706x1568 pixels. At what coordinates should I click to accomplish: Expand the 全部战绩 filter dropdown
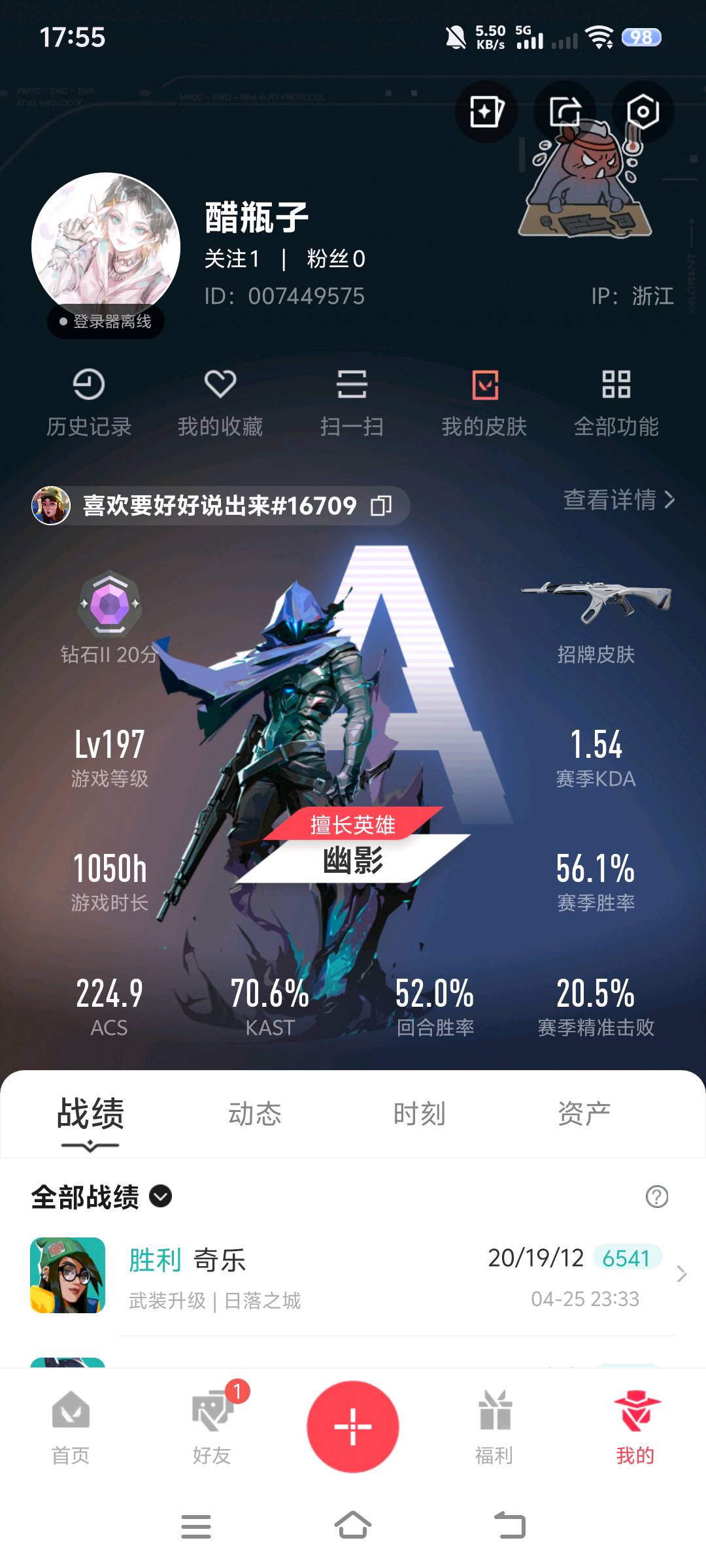pyautogui.click(x=161, y=1196)
